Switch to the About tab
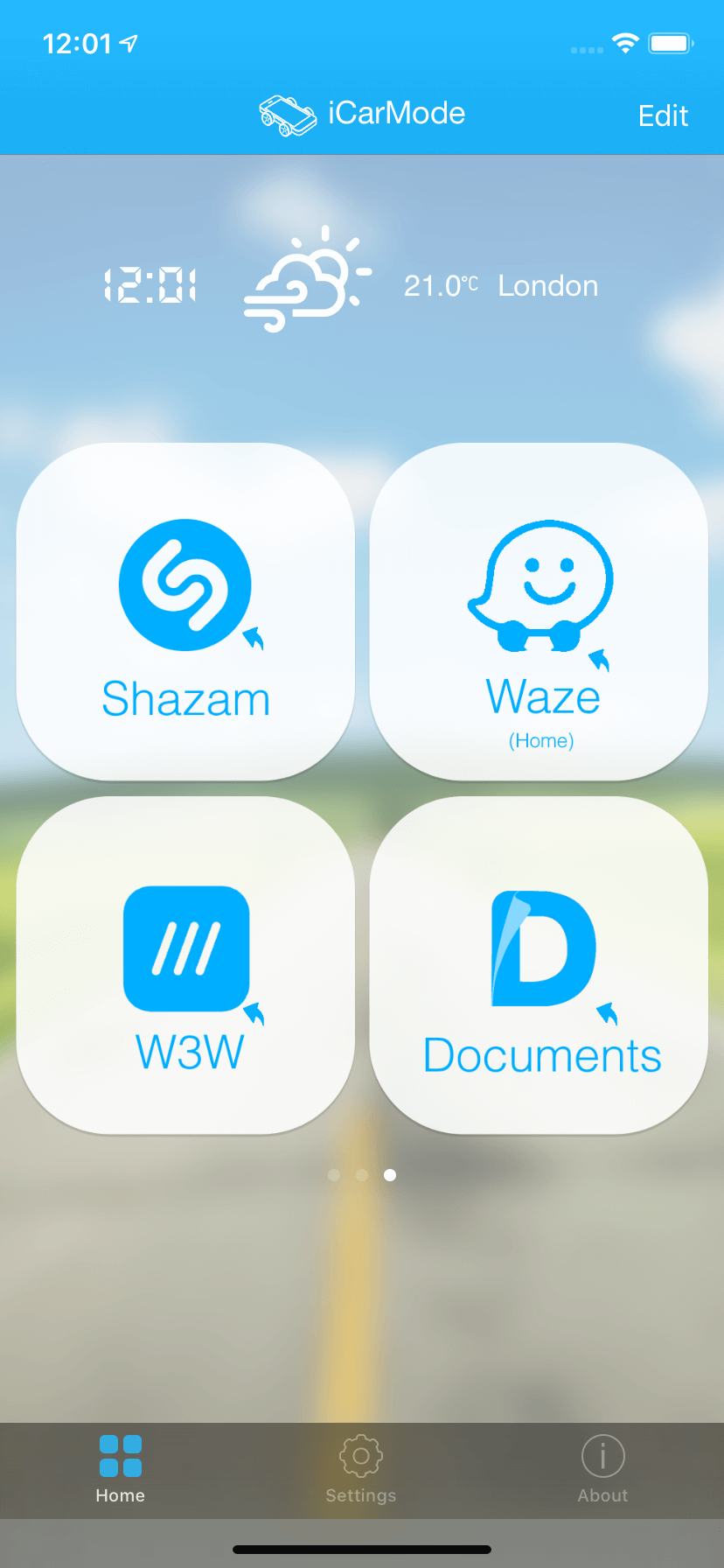 click(602, 1469)
